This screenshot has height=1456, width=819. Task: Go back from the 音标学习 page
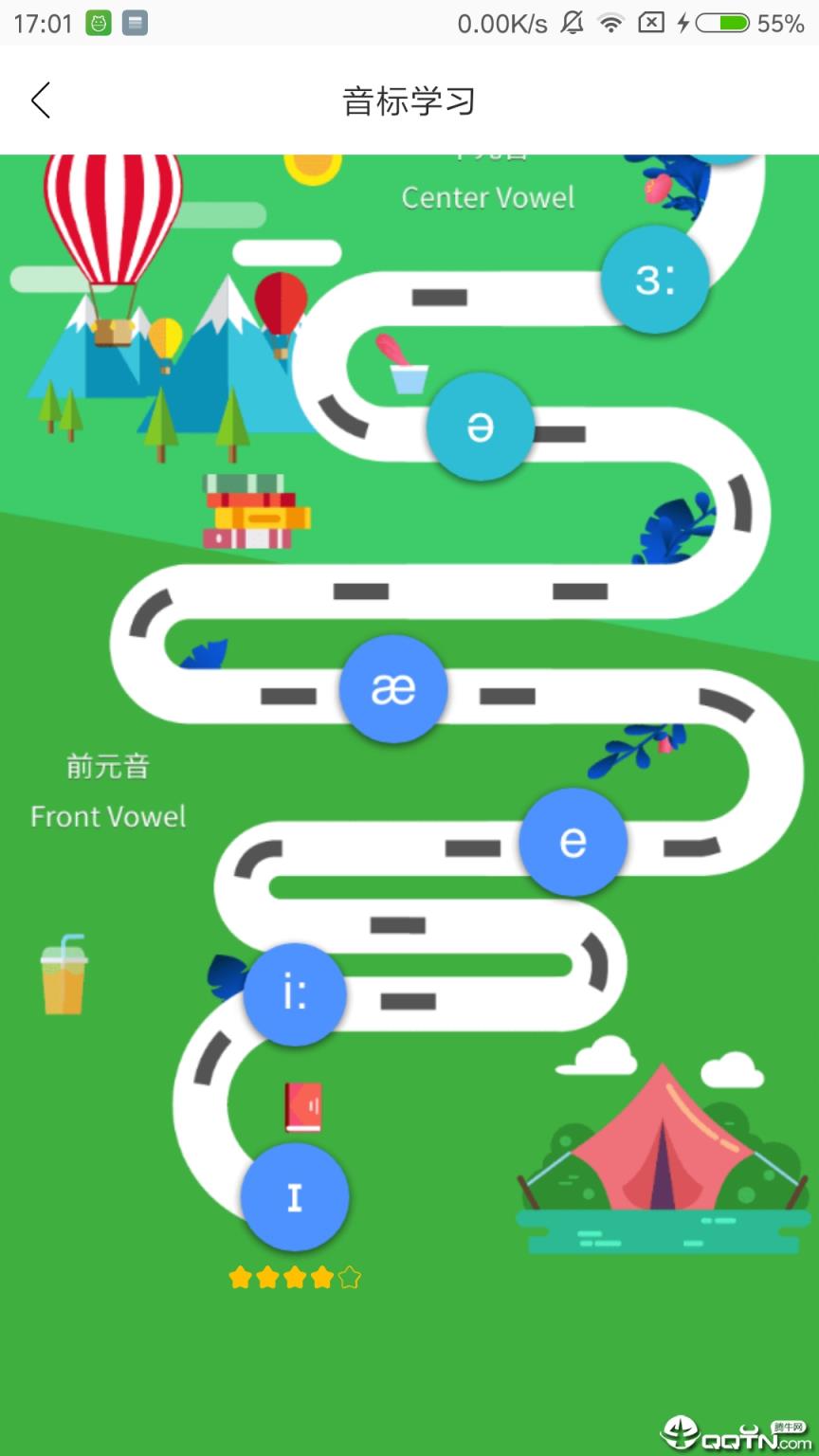coord(41,100)
